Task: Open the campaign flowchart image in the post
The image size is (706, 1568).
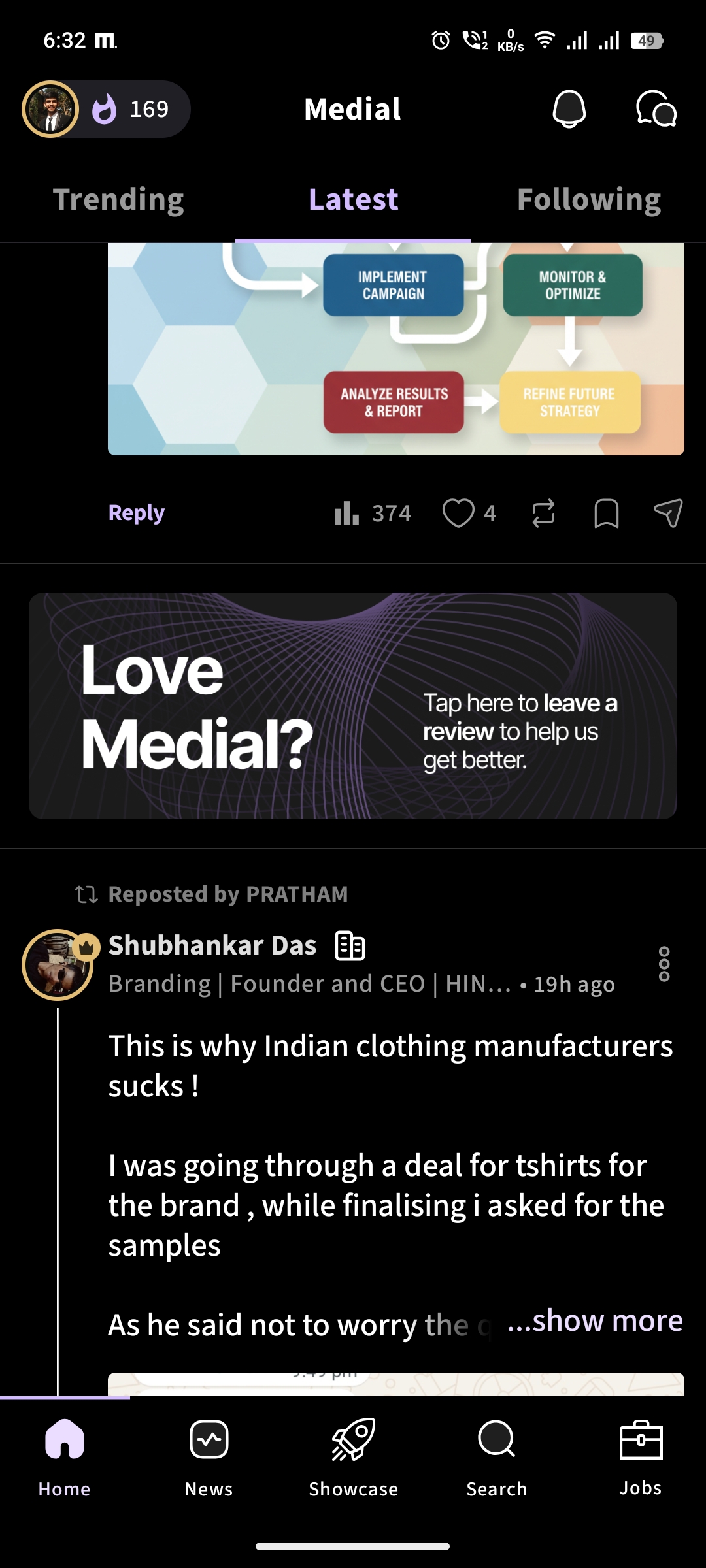Action: (395, 350)
